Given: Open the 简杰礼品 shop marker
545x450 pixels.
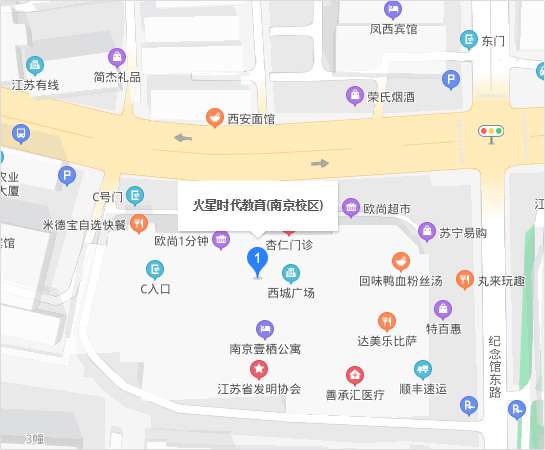Looking at the screenshot, I should pos(117,58).
